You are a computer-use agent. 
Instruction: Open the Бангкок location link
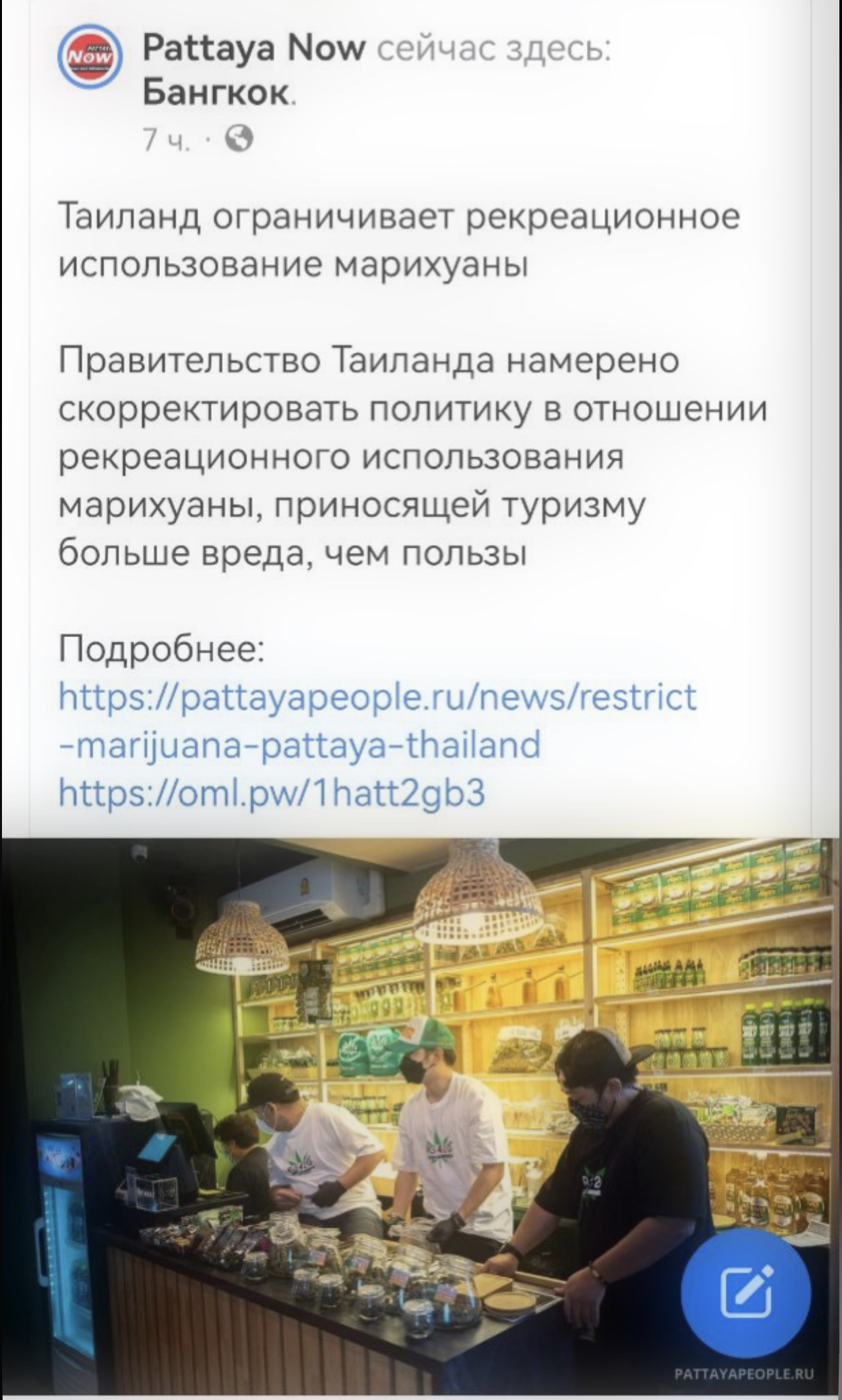pyautogui.click(x=217, y=94)
